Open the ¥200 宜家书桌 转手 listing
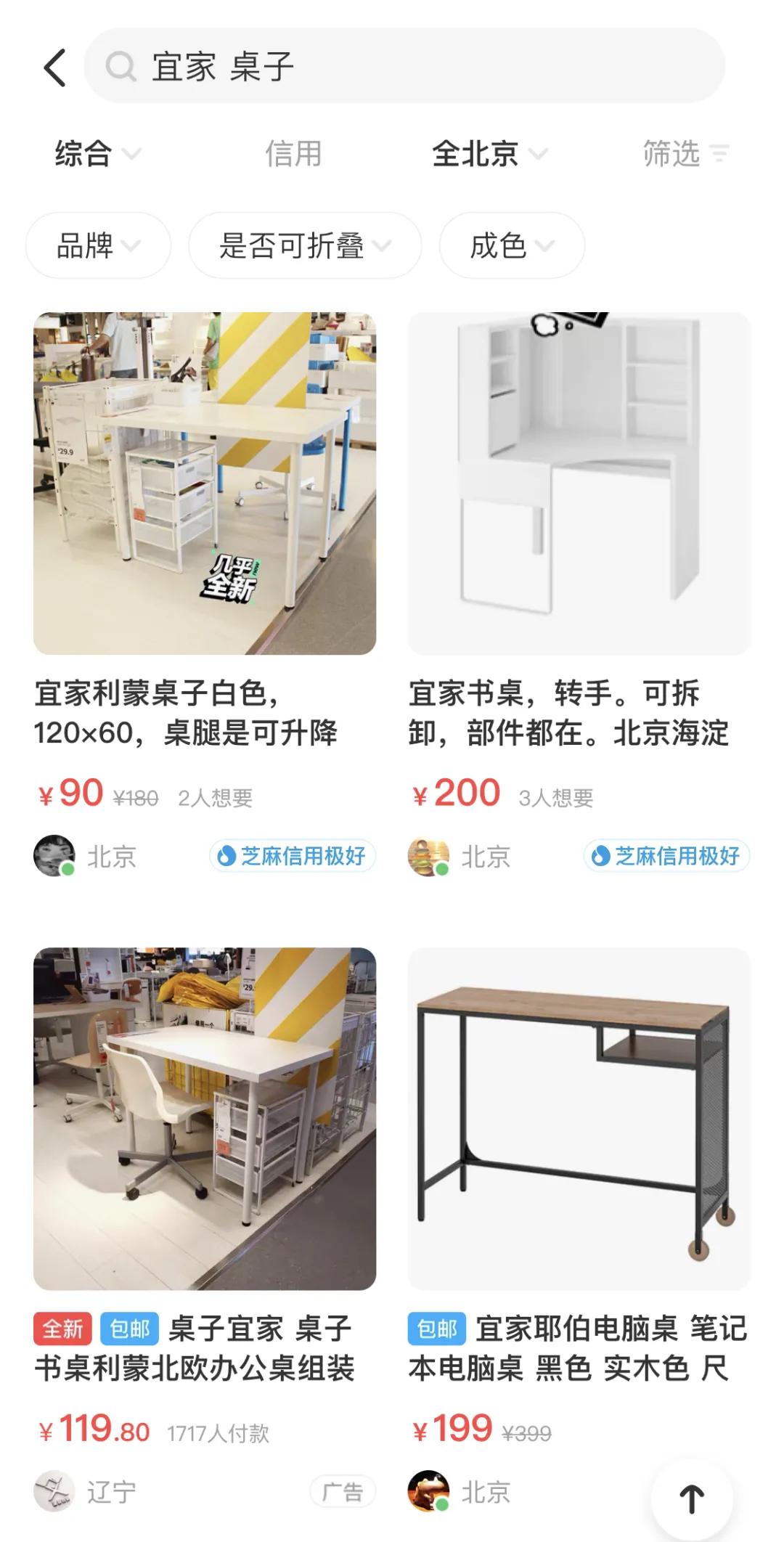The image size is (784, 1542). click(579, 484)
